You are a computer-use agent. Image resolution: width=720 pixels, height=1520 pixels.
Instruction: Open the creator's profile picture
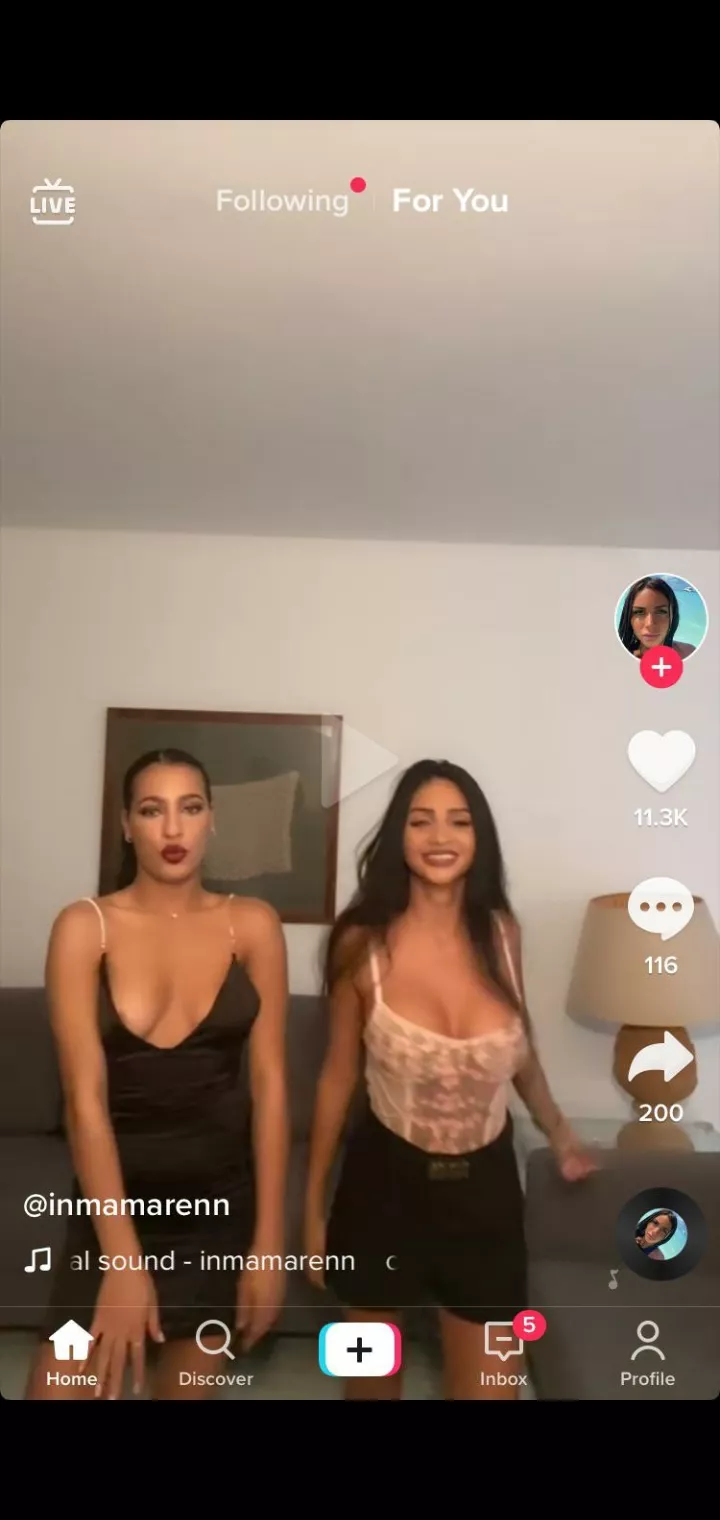pyautogui.click(x=660, y=619)
